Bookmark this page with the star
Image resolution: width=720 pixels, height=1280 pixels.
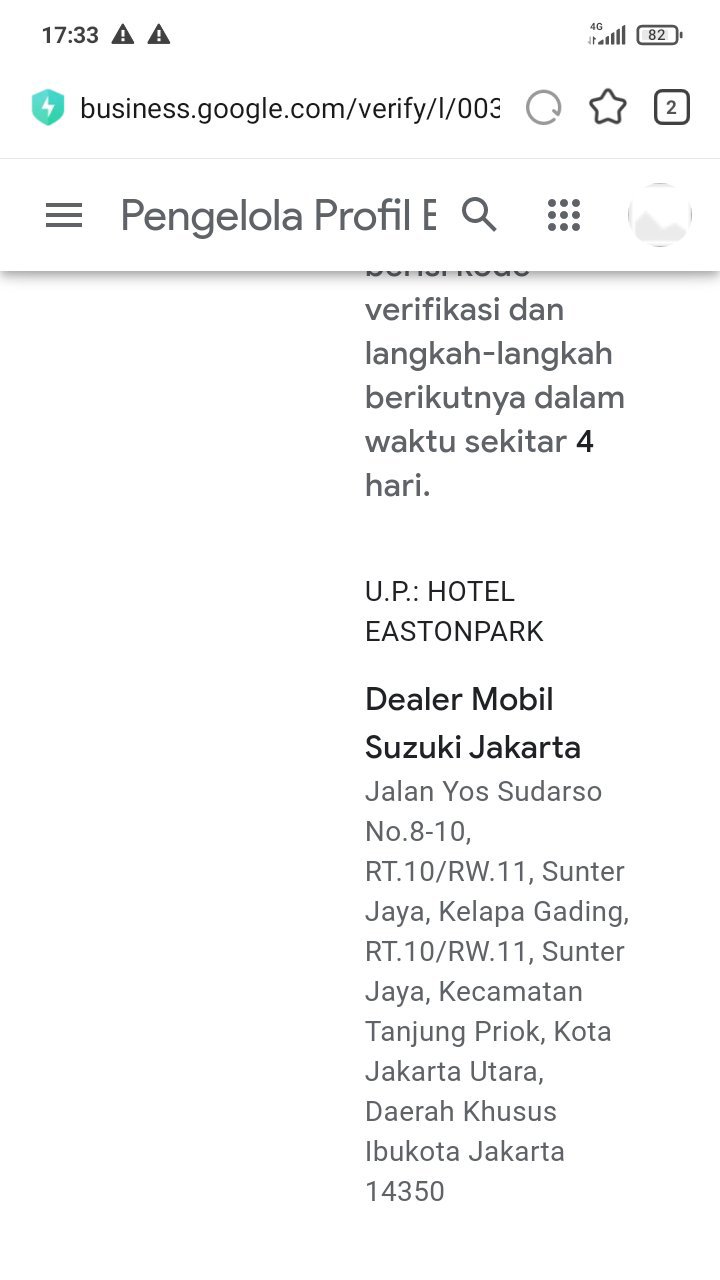[608, 108]
